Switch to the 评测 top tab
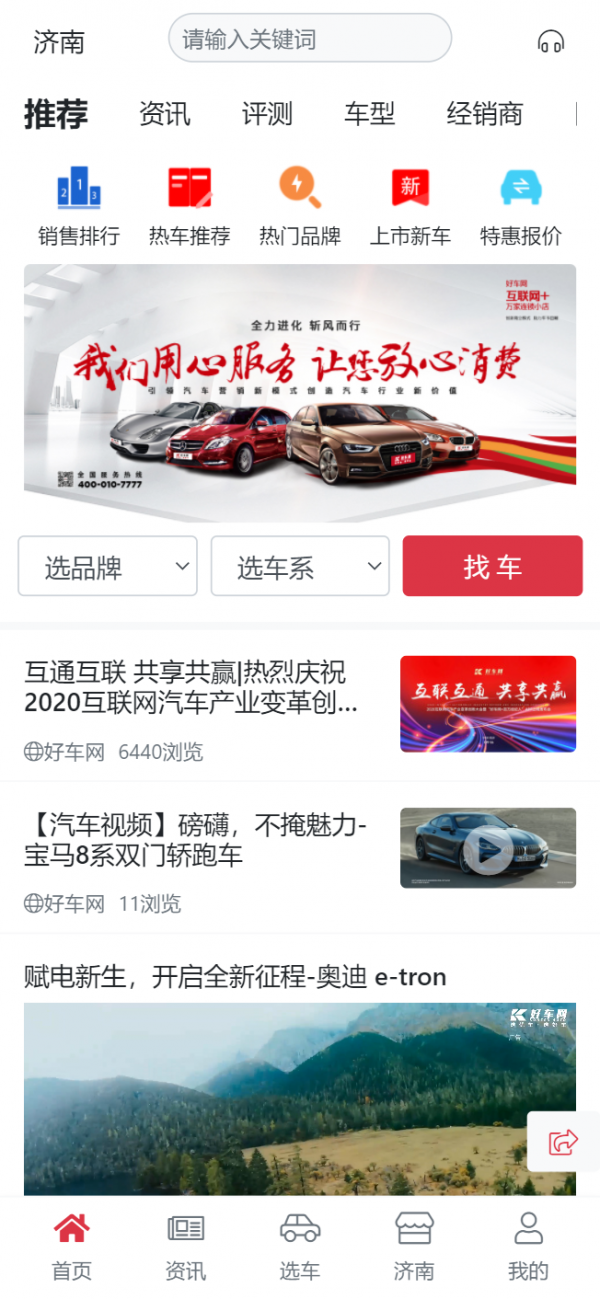600x1299 pixels. click(x=267, y=114)
